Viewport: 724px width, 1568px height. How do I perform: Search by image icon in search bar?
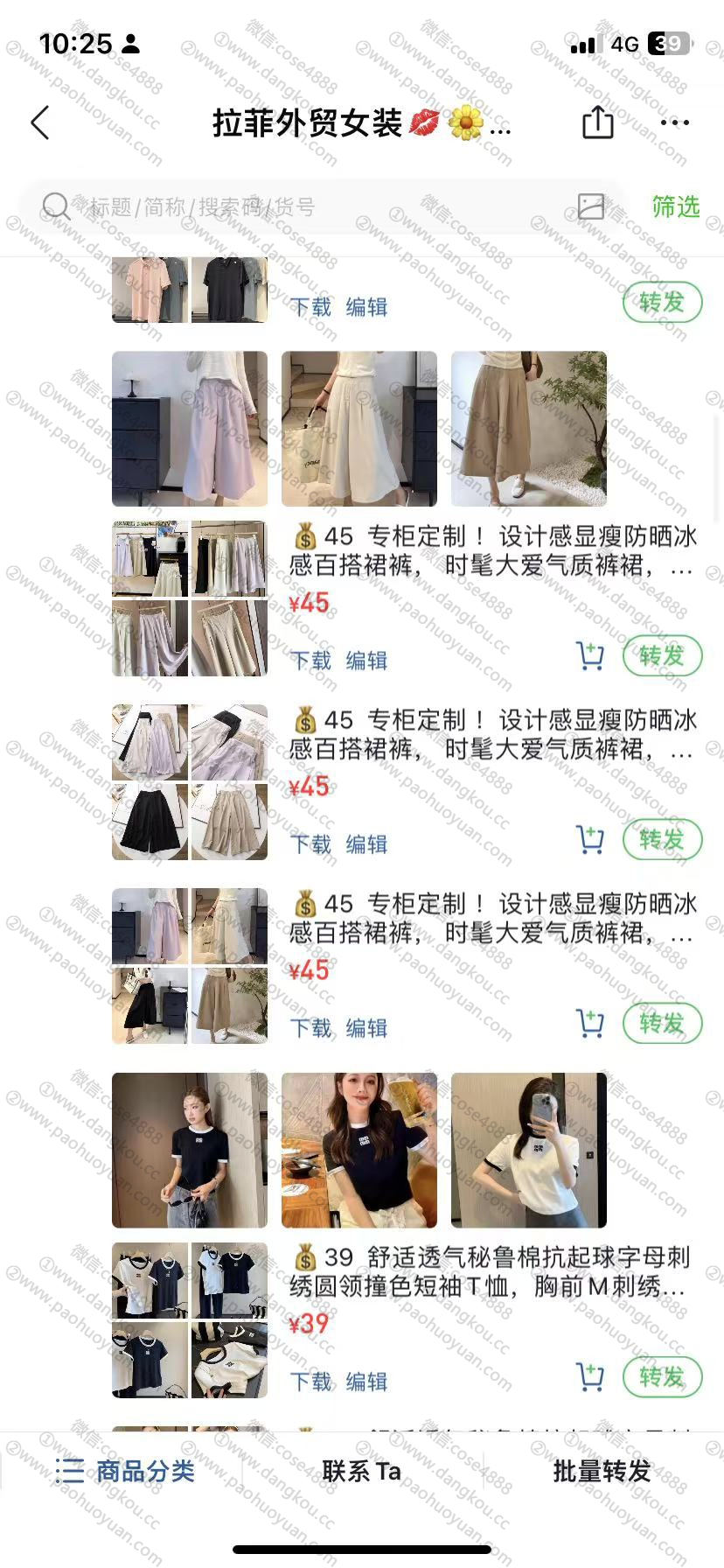coord(591,206)
